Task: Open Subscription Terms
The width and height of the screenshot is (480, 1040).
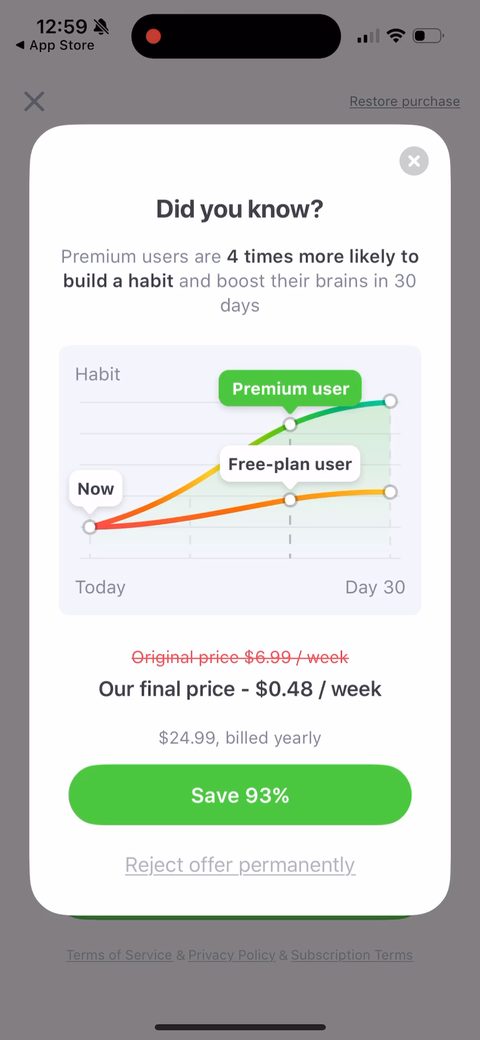Action: click(x=352, y=955)
